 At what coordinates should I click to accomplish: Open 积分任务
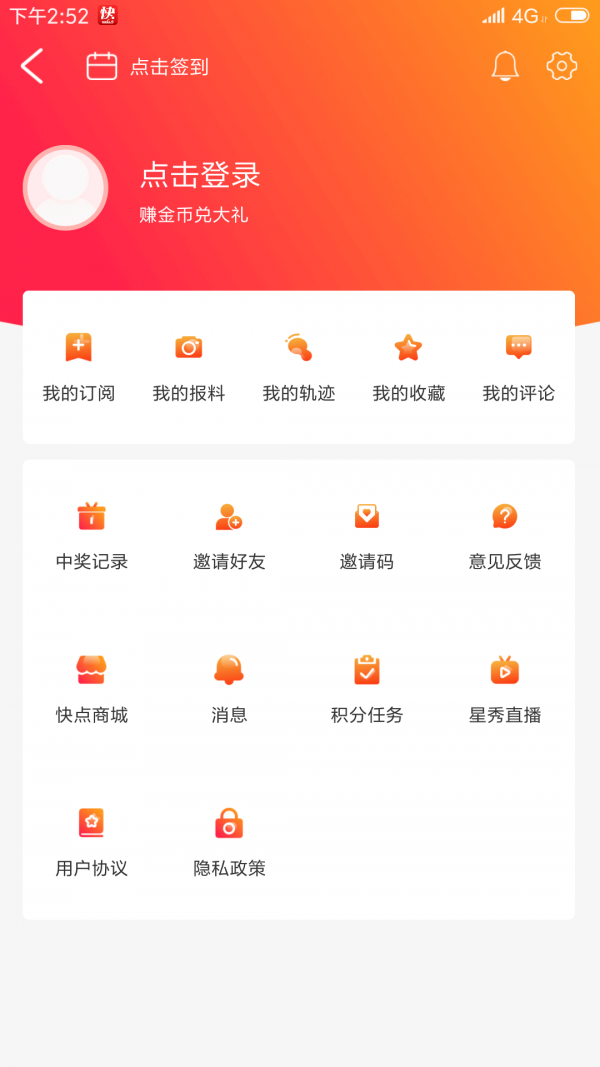367,688
